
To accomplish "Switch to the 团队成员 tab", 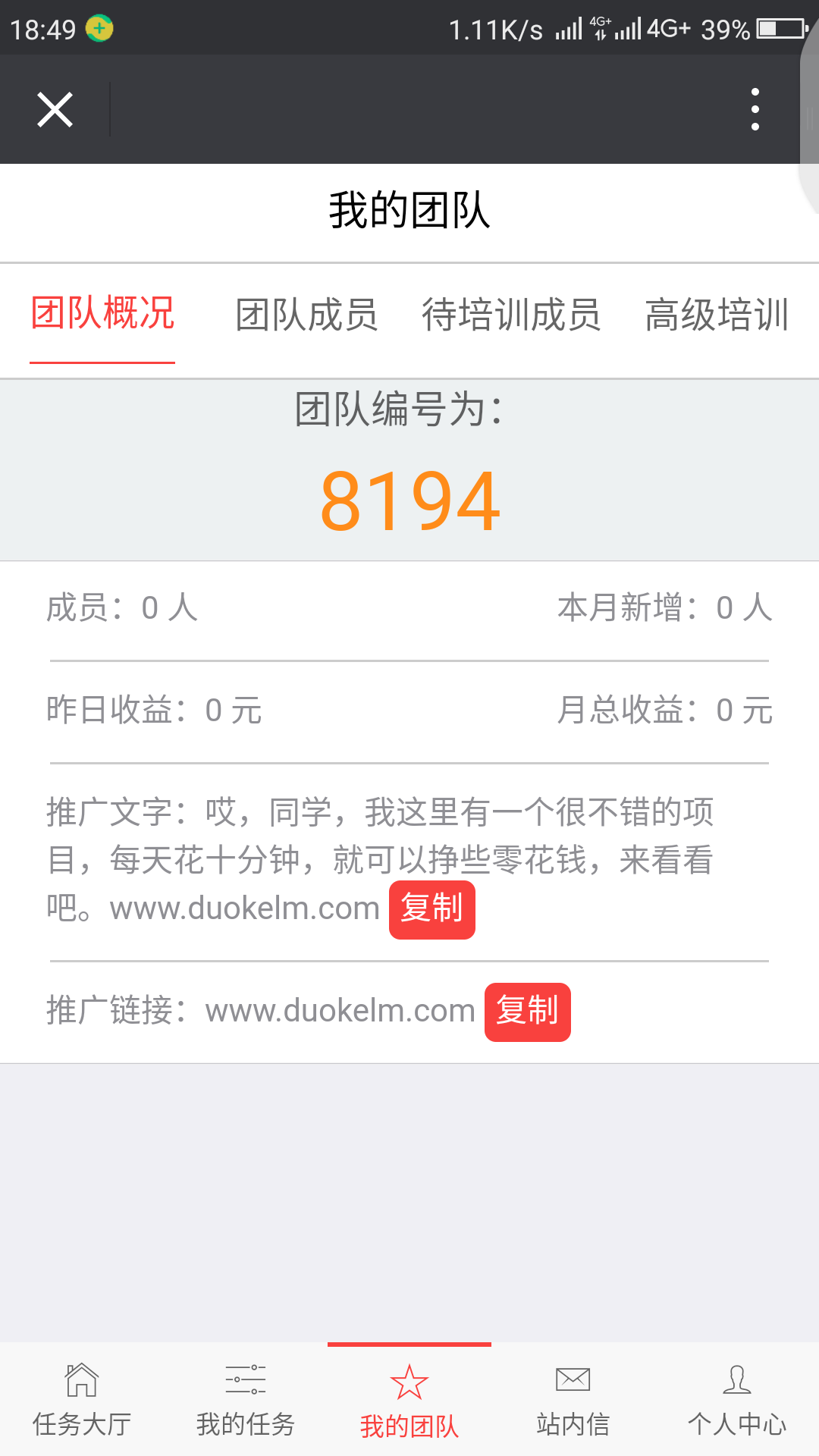I will click(x=306, y=314).
